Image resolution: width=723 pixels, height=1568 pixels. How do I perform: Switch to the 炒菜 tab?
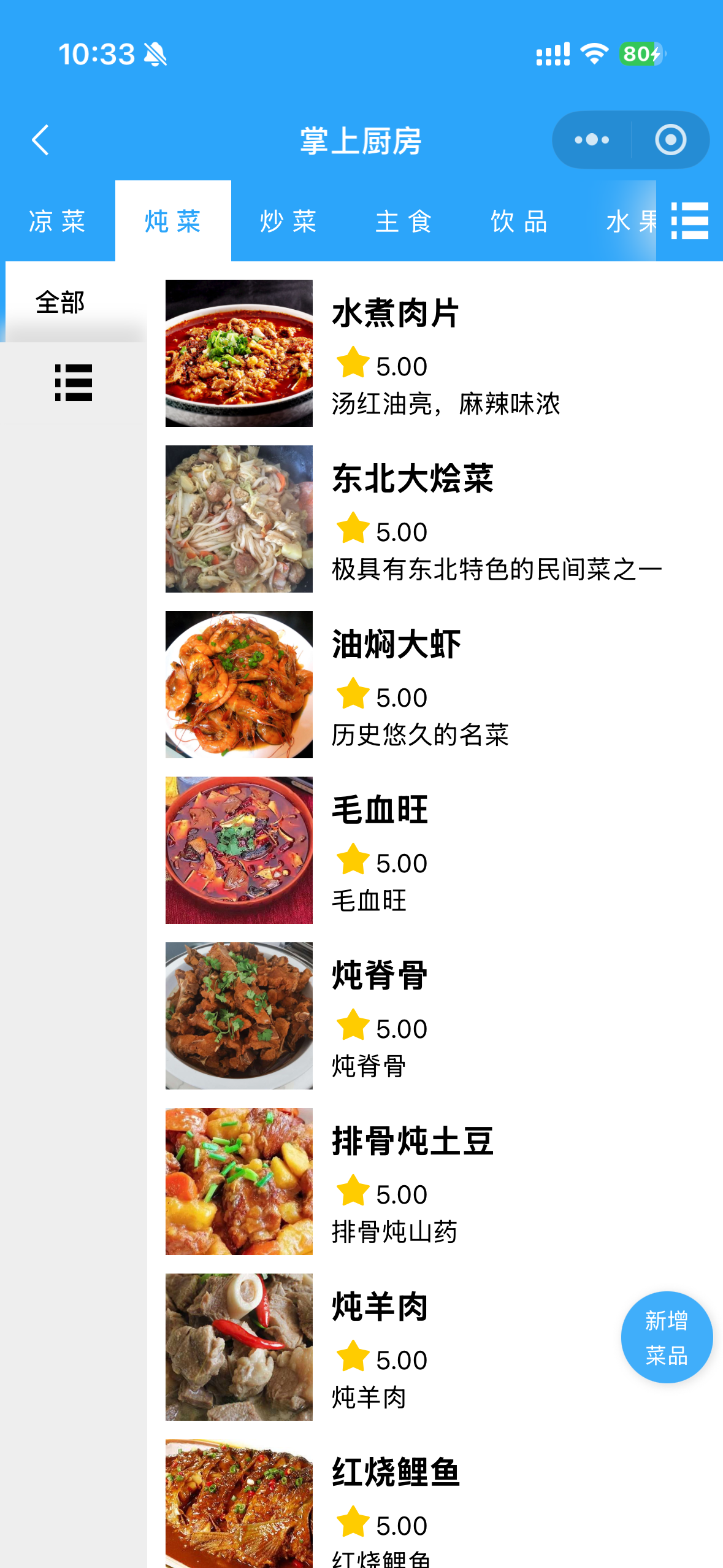[x=288, y=221]
